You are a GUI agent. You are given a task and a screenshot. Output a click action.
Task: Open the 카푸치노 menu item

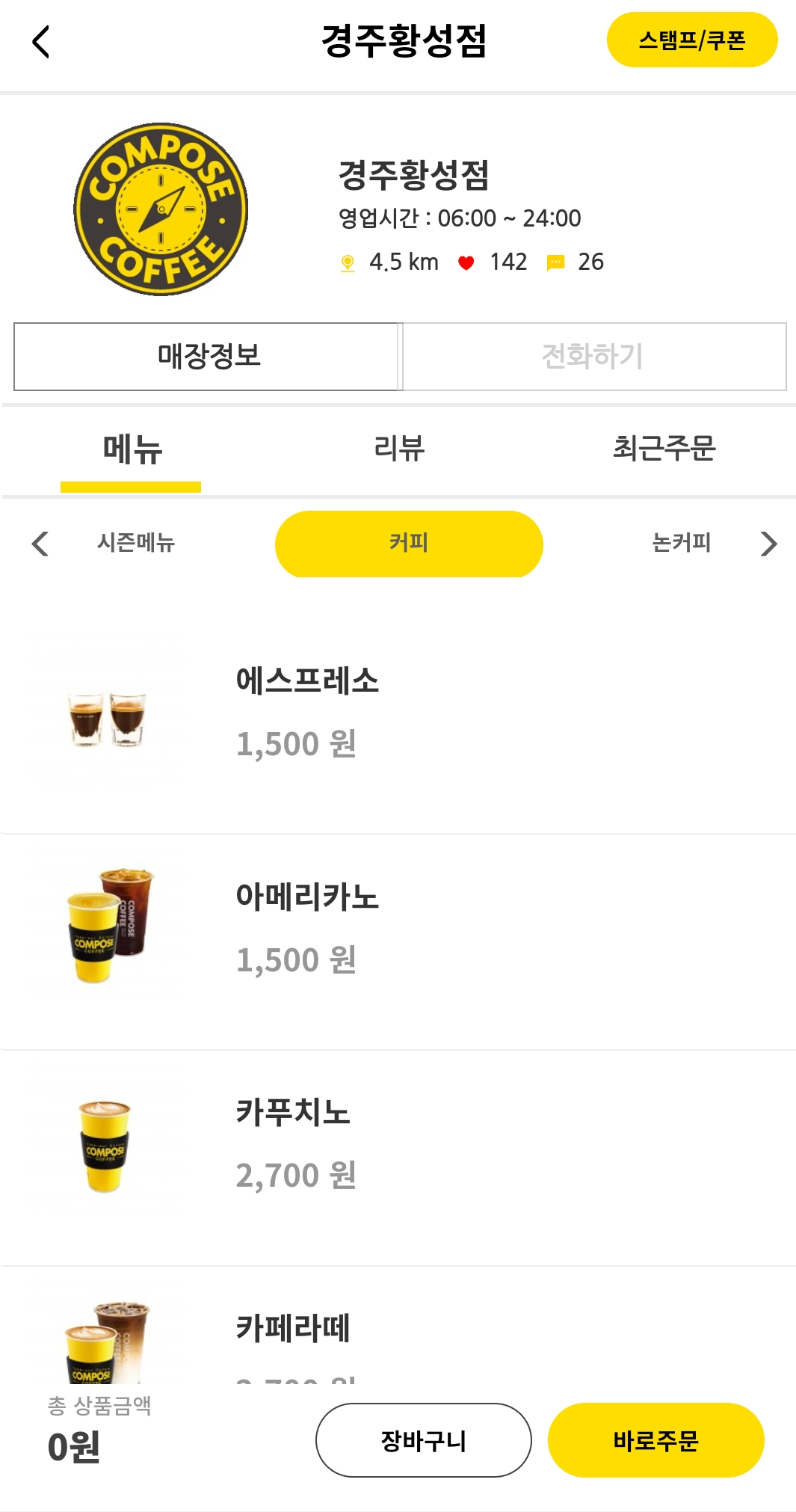pos(398,1158)
